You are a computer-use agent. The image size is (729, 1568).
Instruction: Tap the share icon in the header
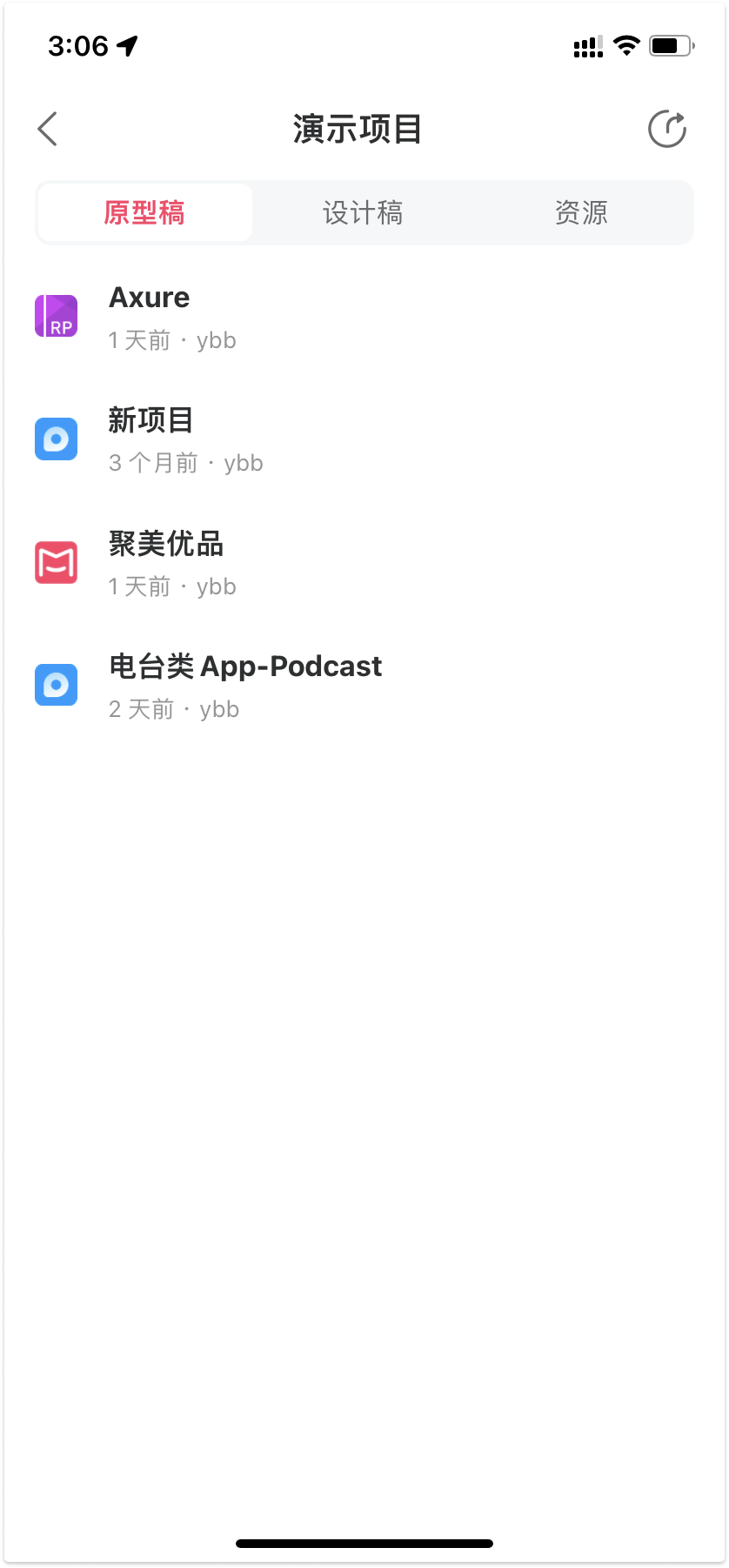click(667, 130)
